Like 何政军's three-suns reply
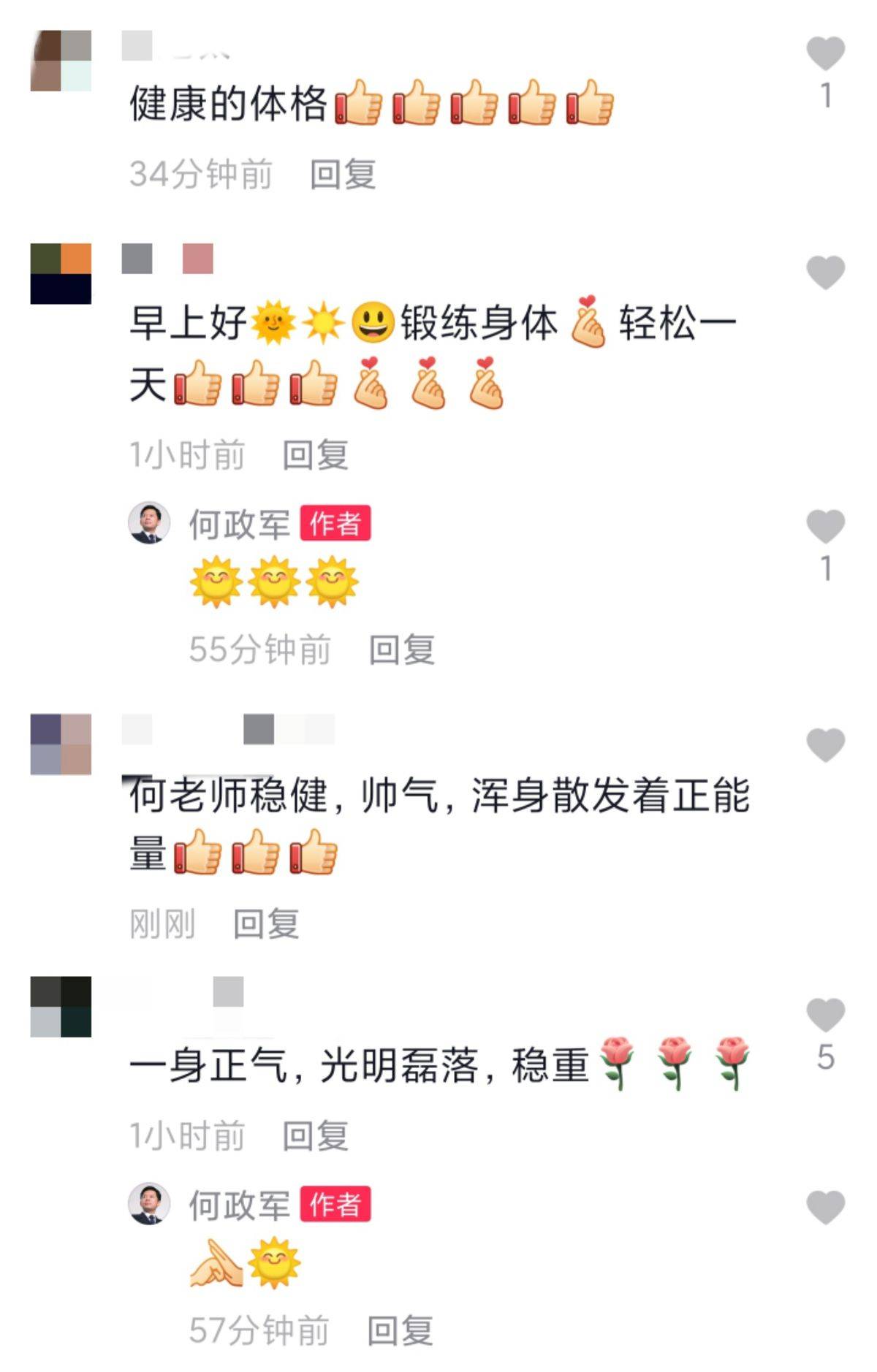This screenshot has width=877, height=1372. click(825, 526)
